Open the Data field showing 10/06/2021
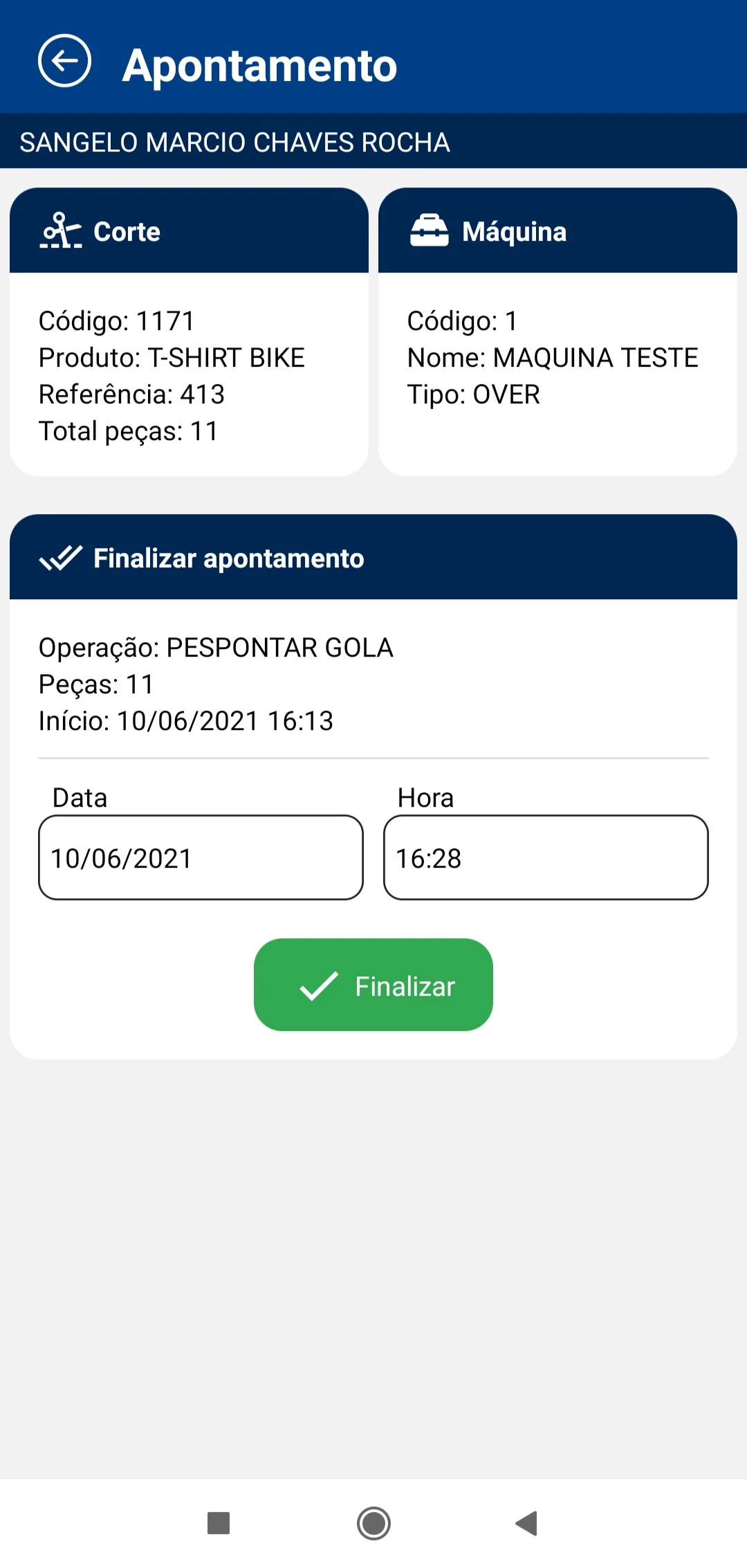This screenshot has width=747, height=1568. pos(201,857)
